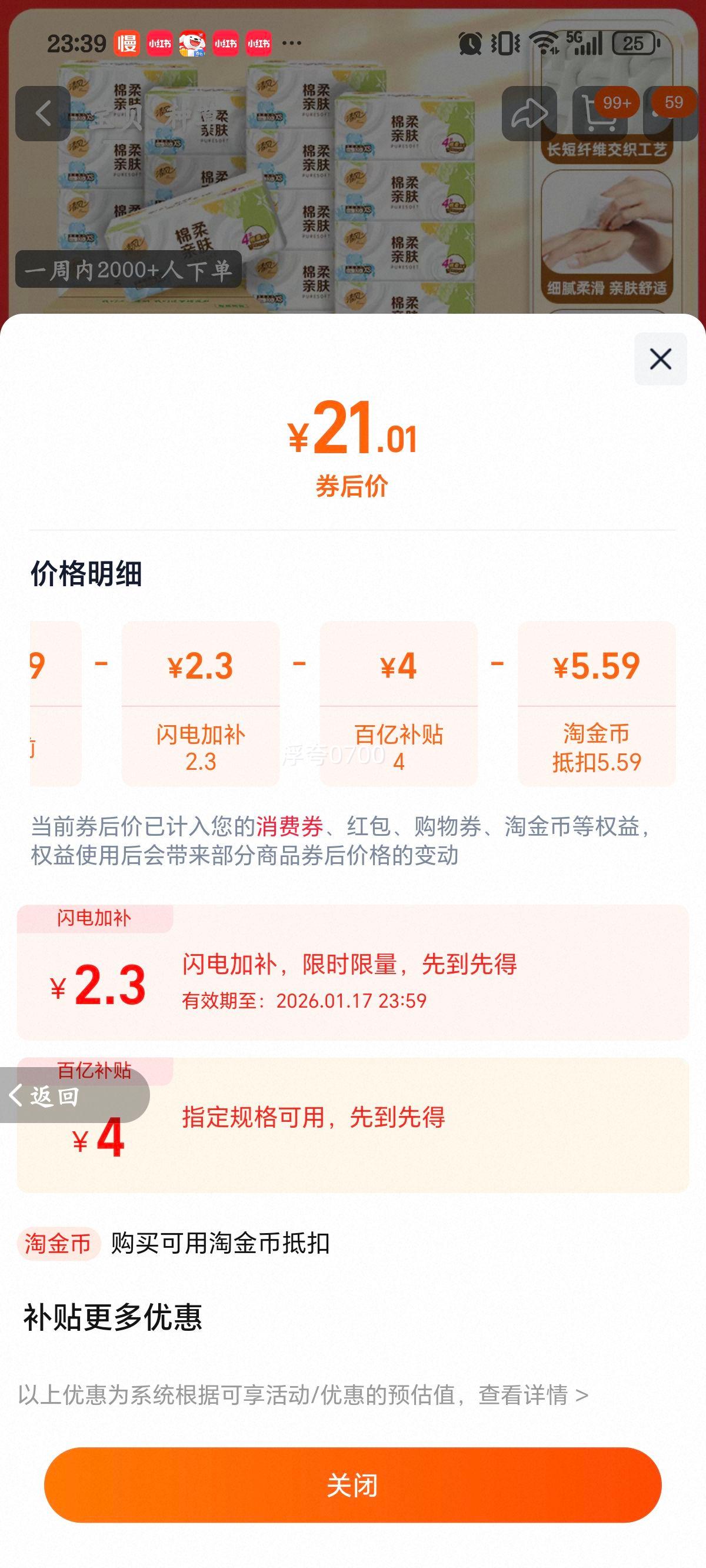706x1568 pixels.
Task: Tap the ellipsis icon in the status bar
Action: [292, 41]
